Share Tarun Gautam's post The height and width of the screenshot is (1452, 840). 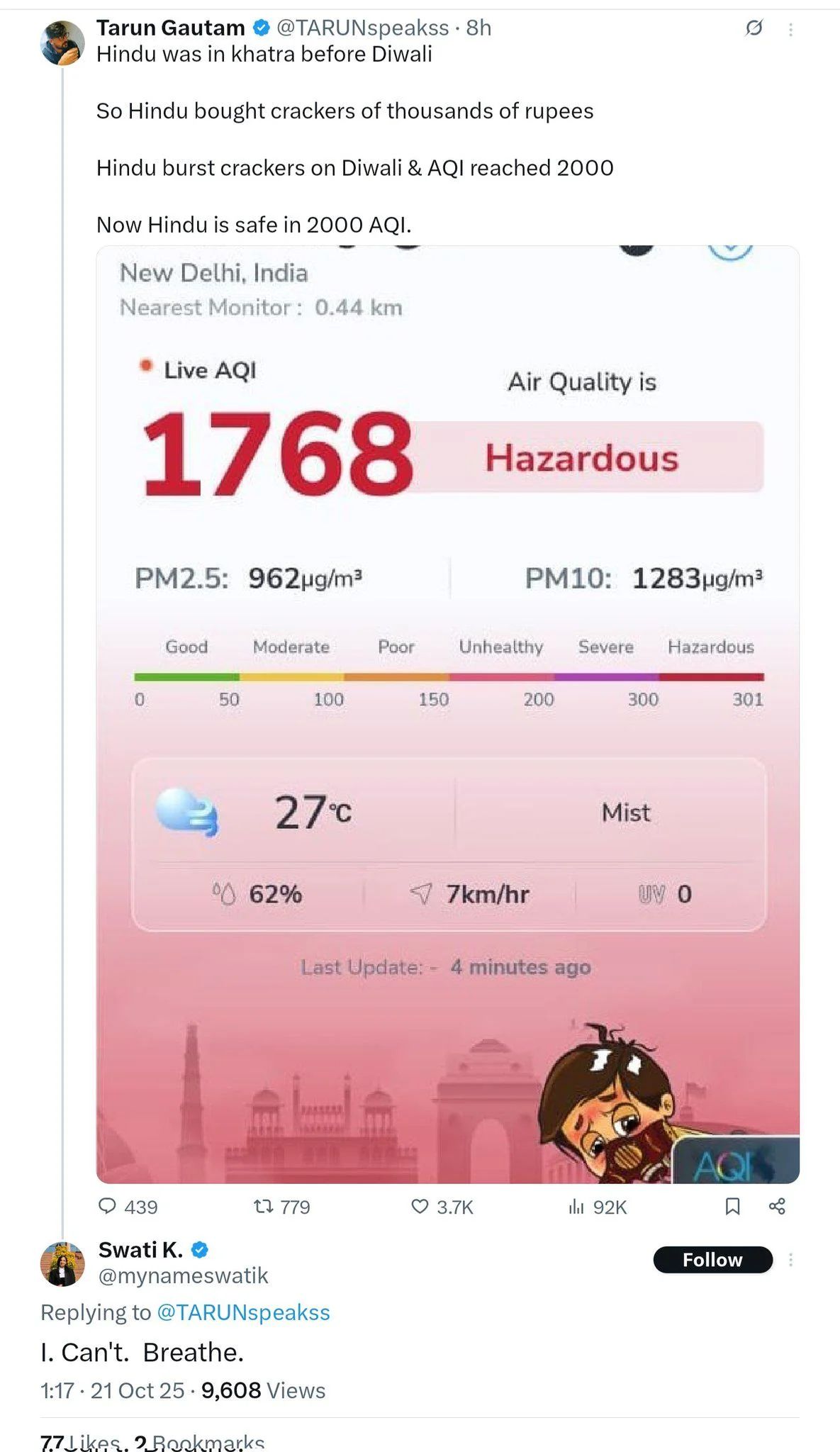(x=777, y=1206)
